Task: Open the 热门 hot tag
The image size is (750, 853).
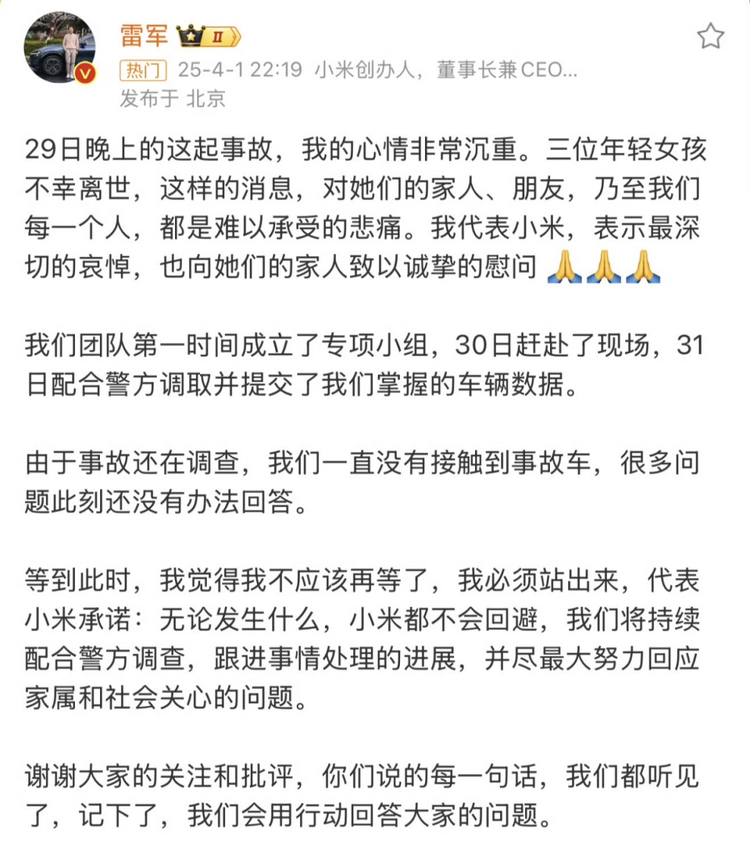Action: coord(140,71)
